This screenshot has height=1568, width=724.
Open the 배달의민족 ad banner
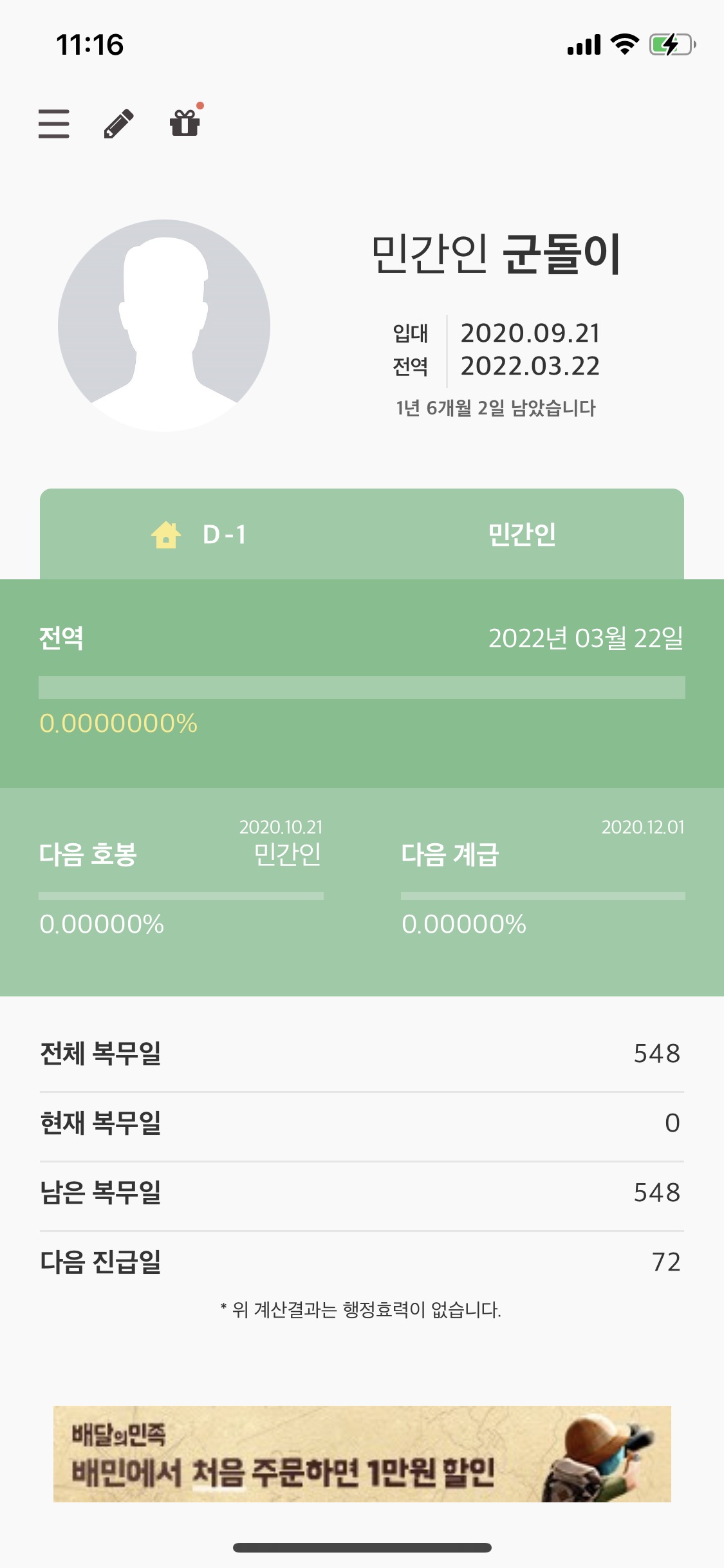pyautogui.click(x=362, y=1453)
